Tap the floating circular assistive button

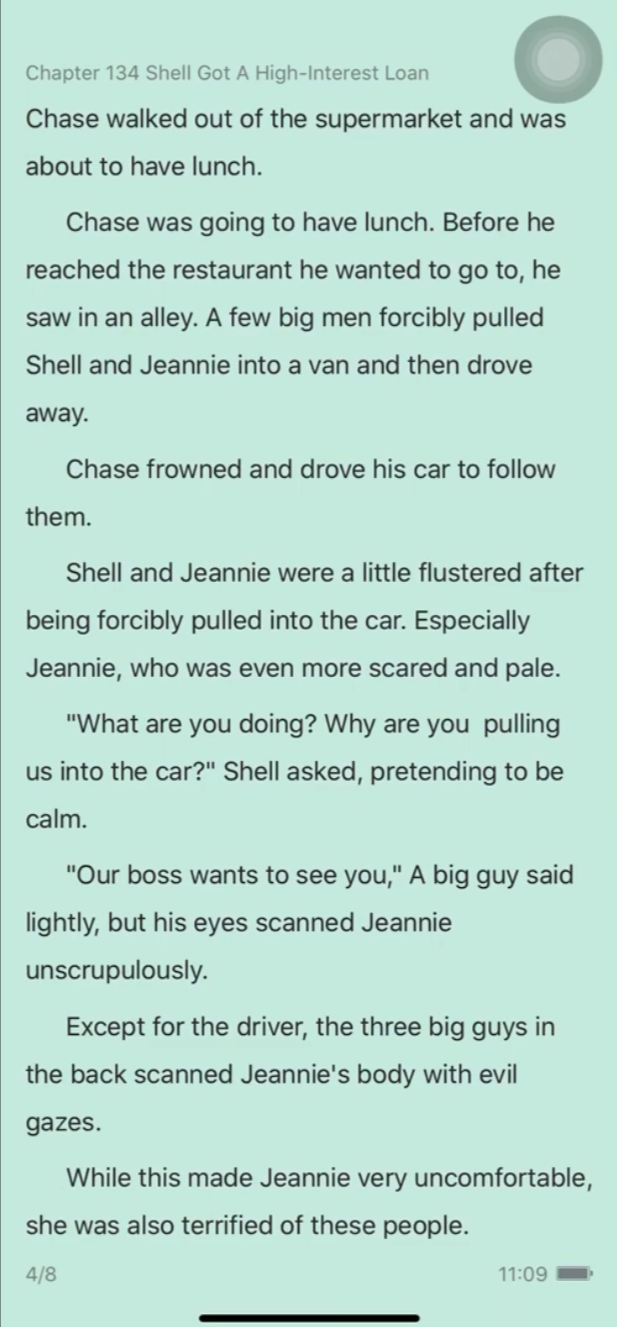tap(558, 59)
